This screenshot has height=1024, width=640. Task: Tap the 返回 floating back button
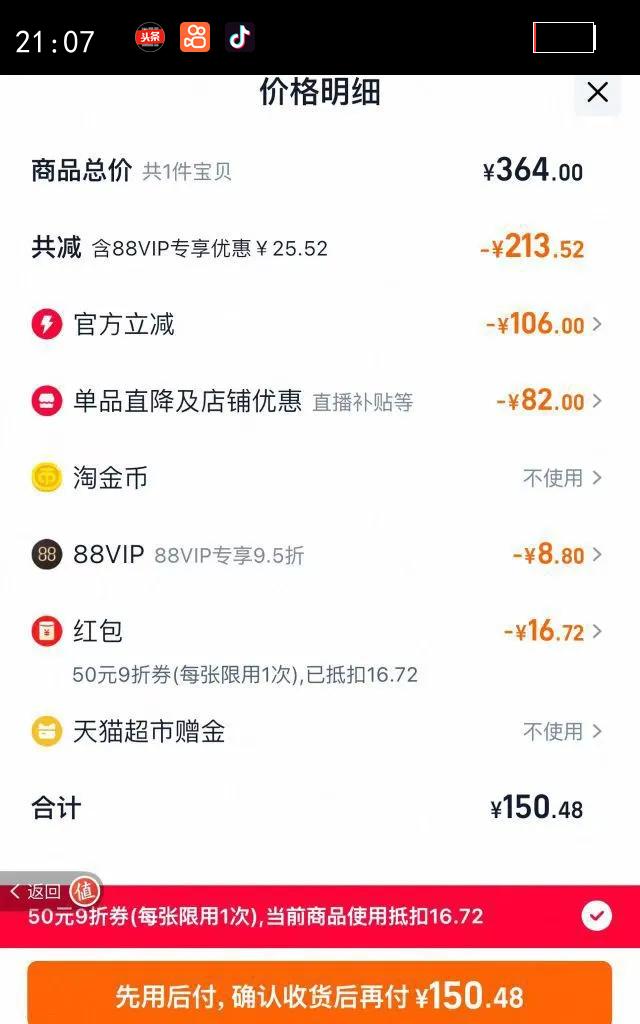click(38, 891)
